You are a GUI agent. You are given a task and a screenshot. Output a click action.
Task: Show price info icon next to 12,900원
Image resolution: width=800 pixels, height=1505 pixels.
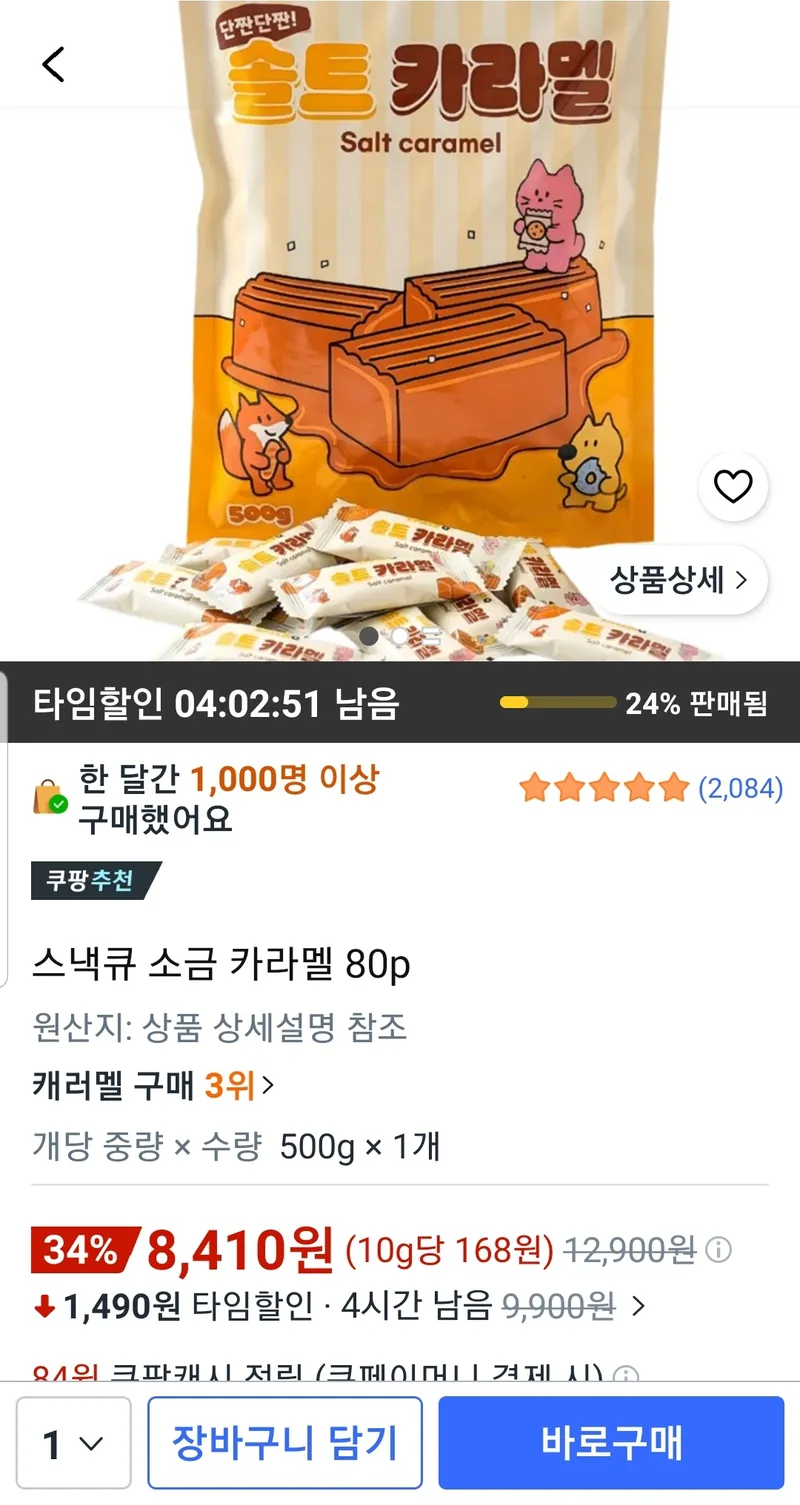click(718, 1250)
